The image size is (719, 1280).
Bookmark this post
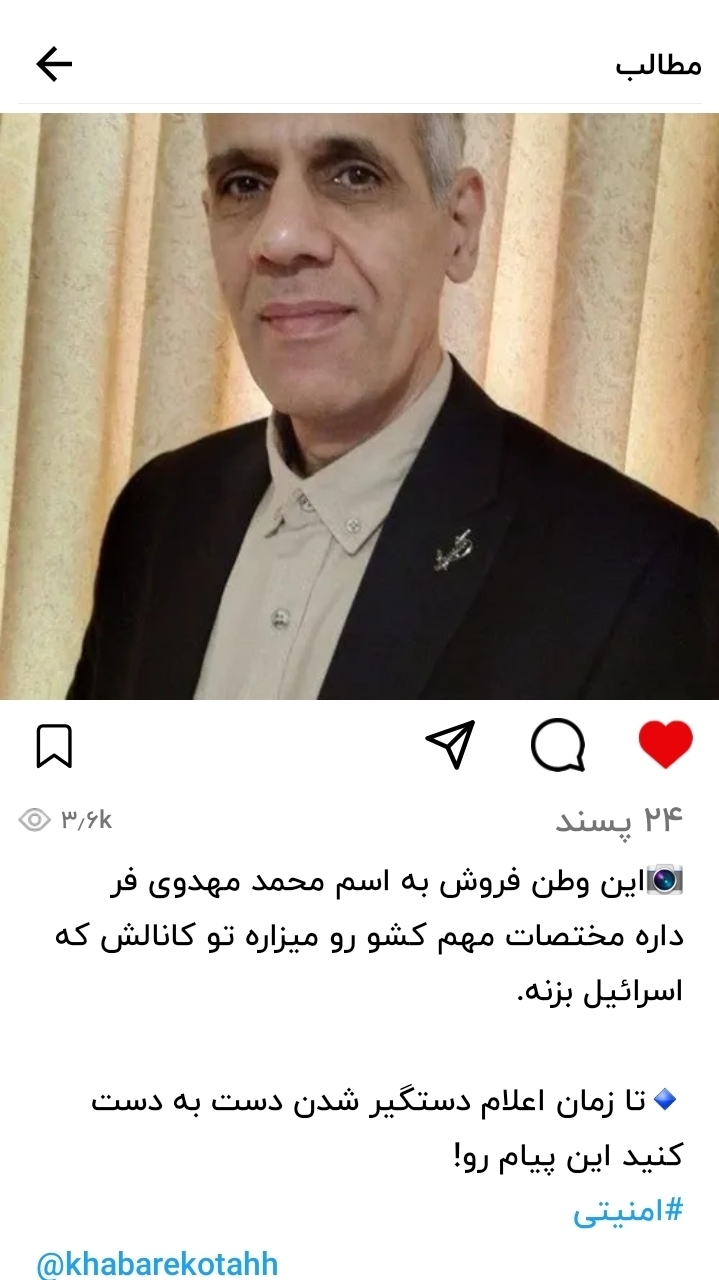54,746
